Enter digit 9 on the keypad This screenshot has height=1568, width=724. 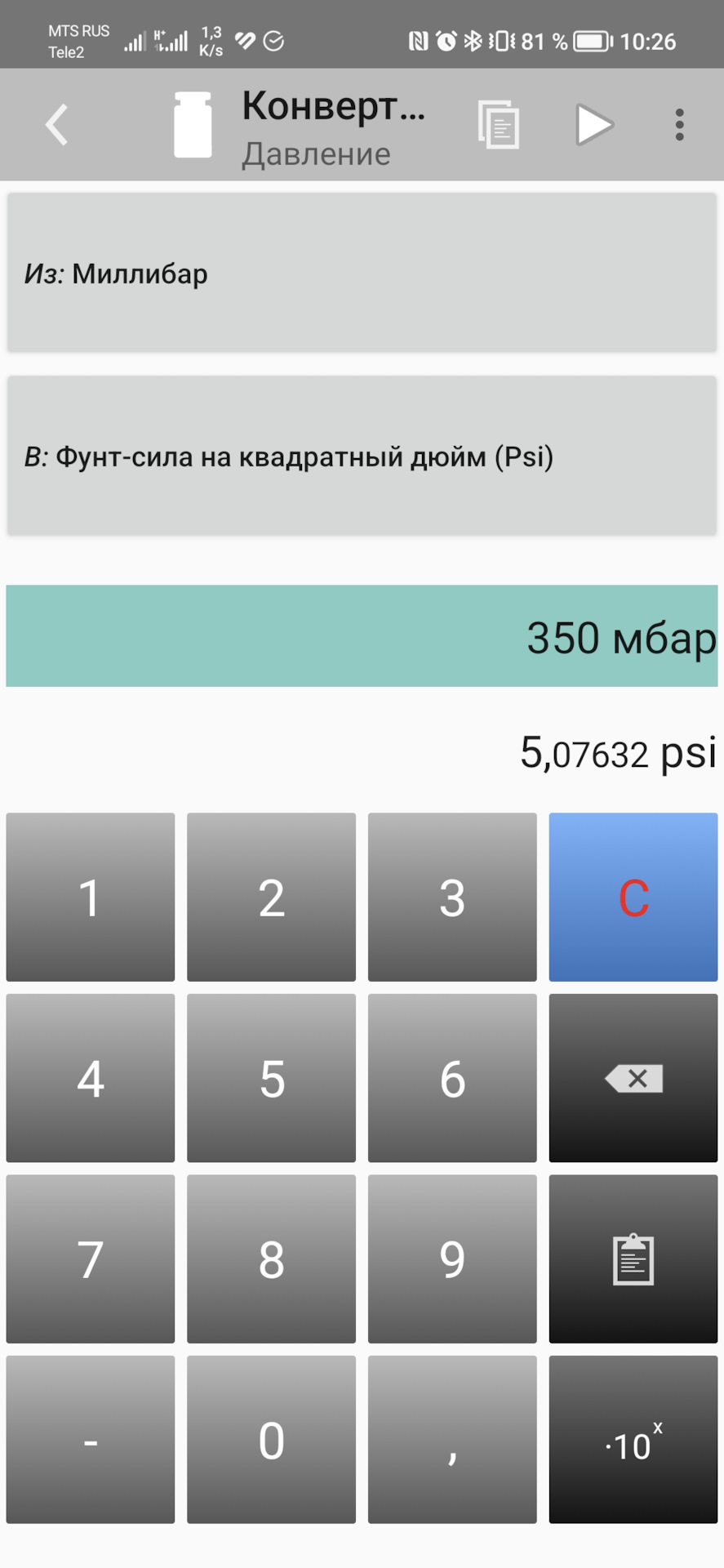point(452,1259)
